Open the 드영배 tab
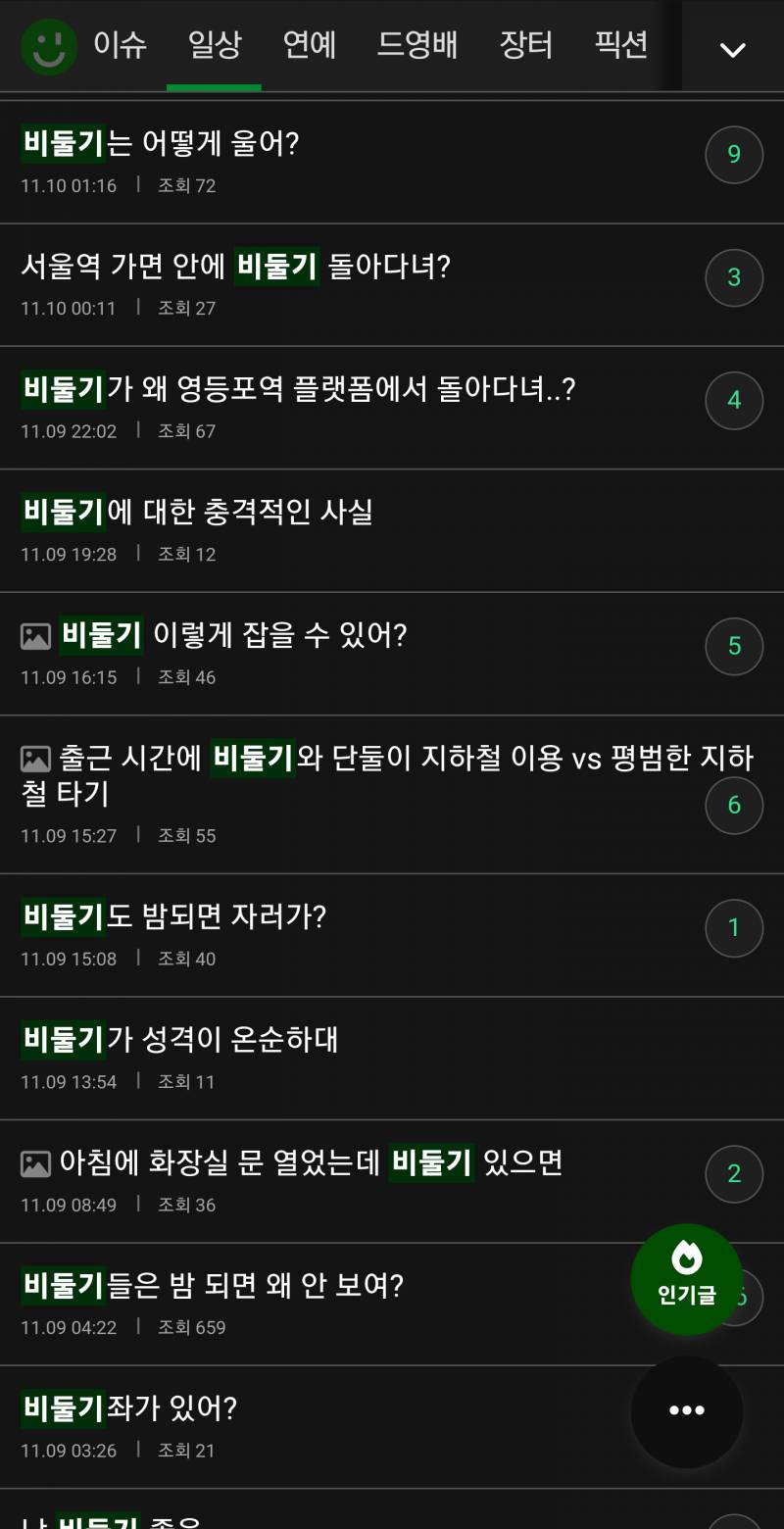This screenshot has height=1529, width=784. pos(417,47)
